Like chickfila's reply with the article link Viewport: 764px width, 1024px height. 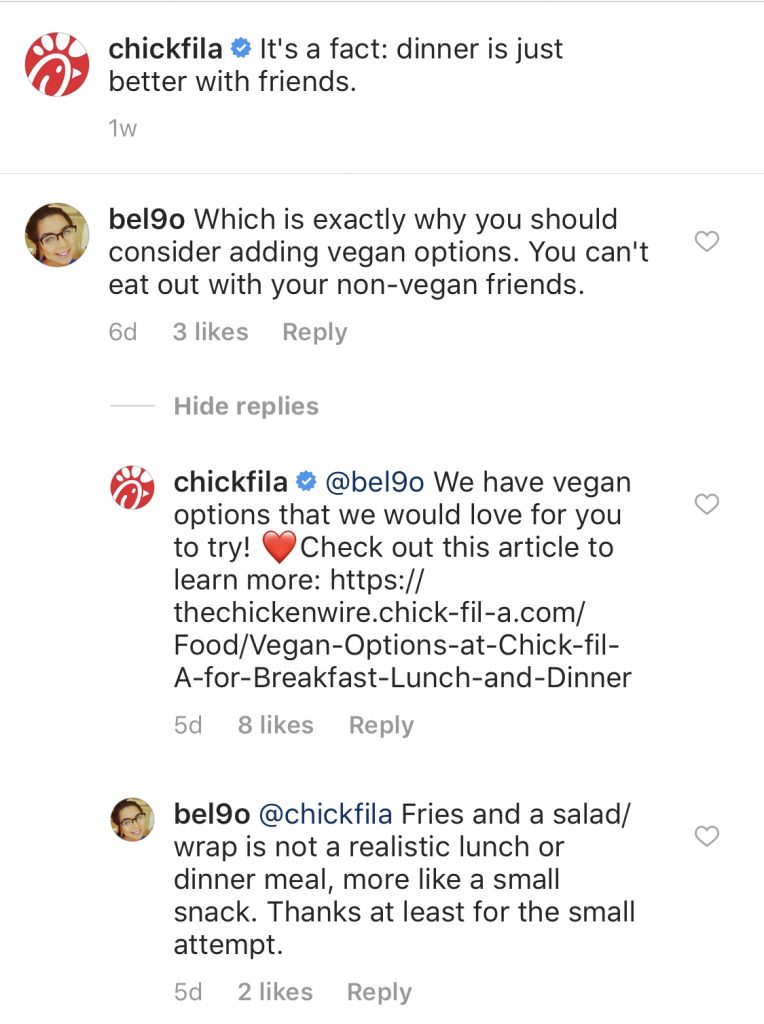(x=707, y=505)
